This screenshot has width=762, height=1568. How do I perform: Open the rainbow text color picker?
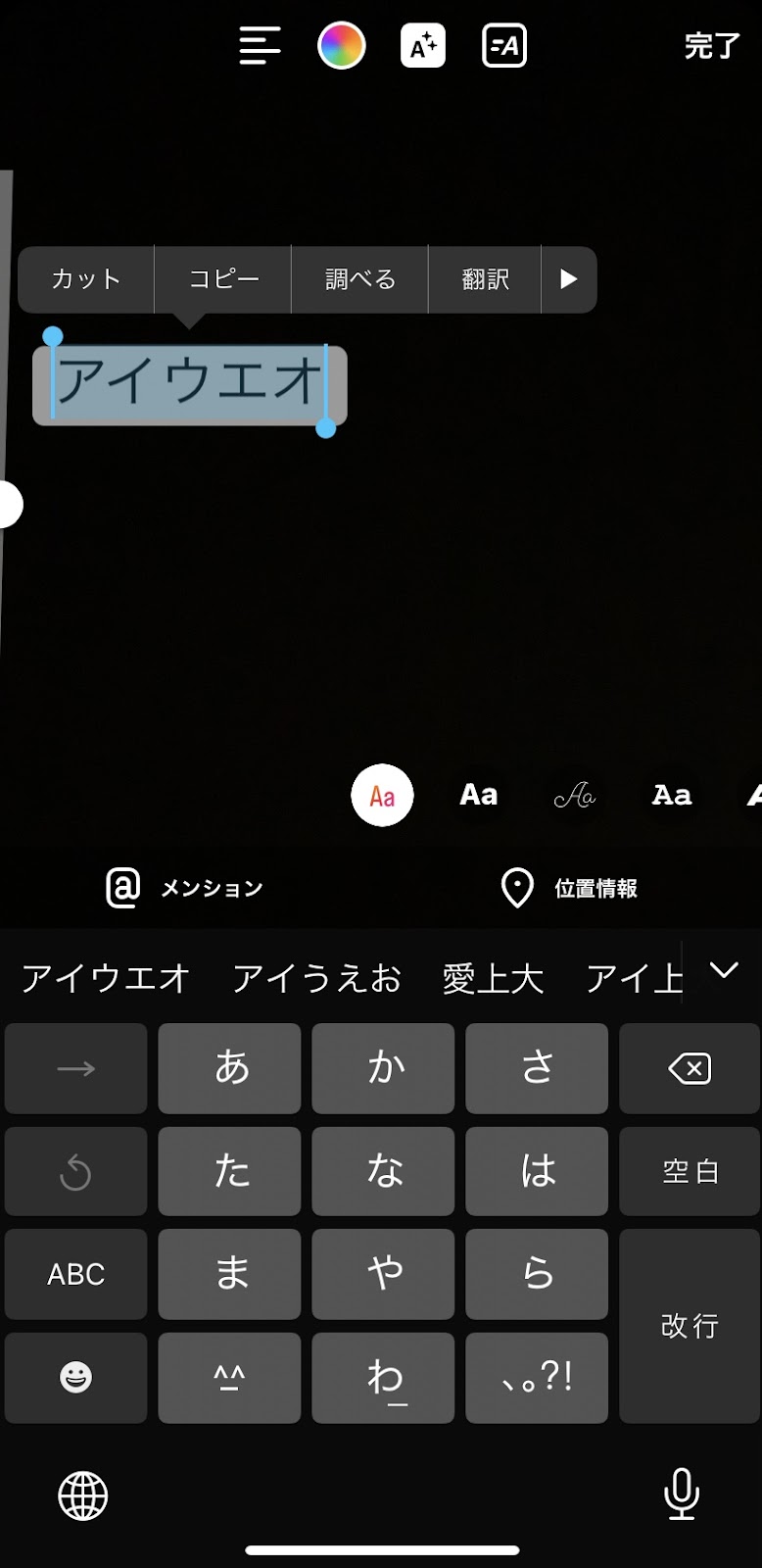click(x=342, y=46)
